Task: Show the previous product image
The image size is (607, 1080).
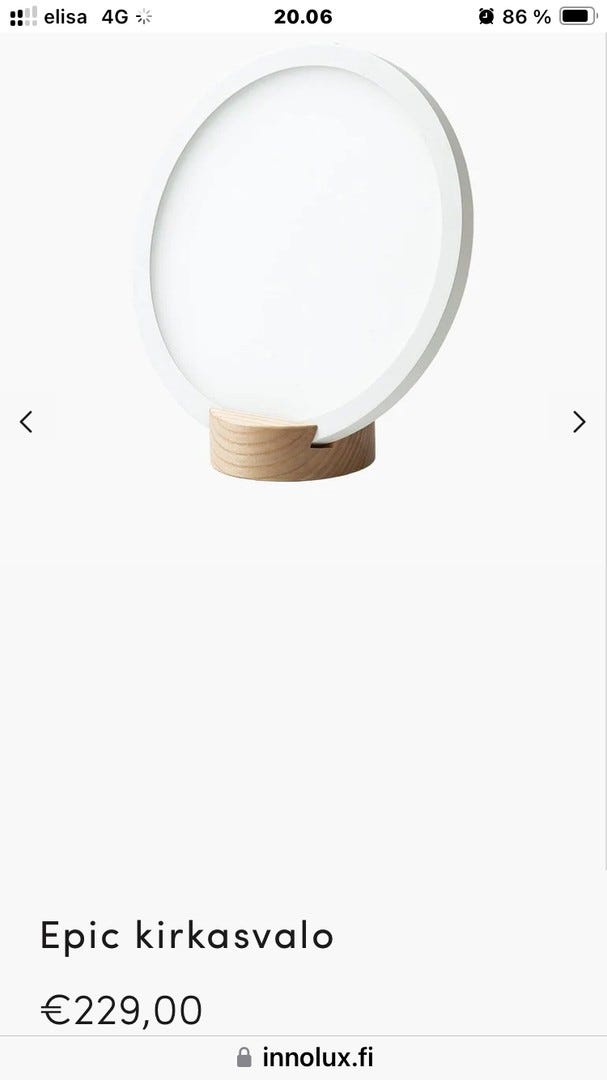Action: pos(27,422)
